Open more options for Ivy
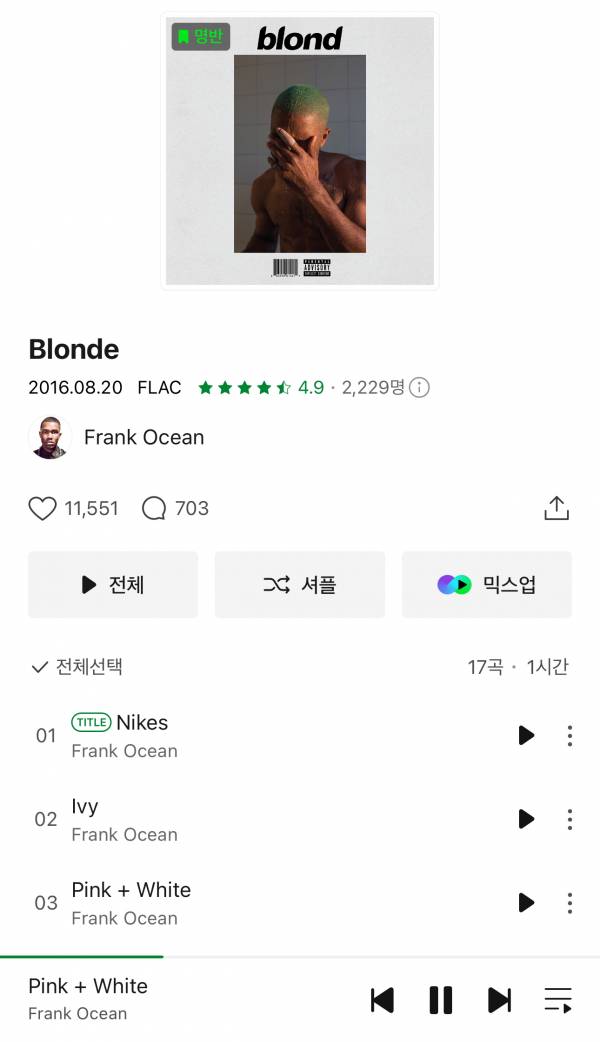The width and height of the screenshot is (600, 1042). point(569,819)
